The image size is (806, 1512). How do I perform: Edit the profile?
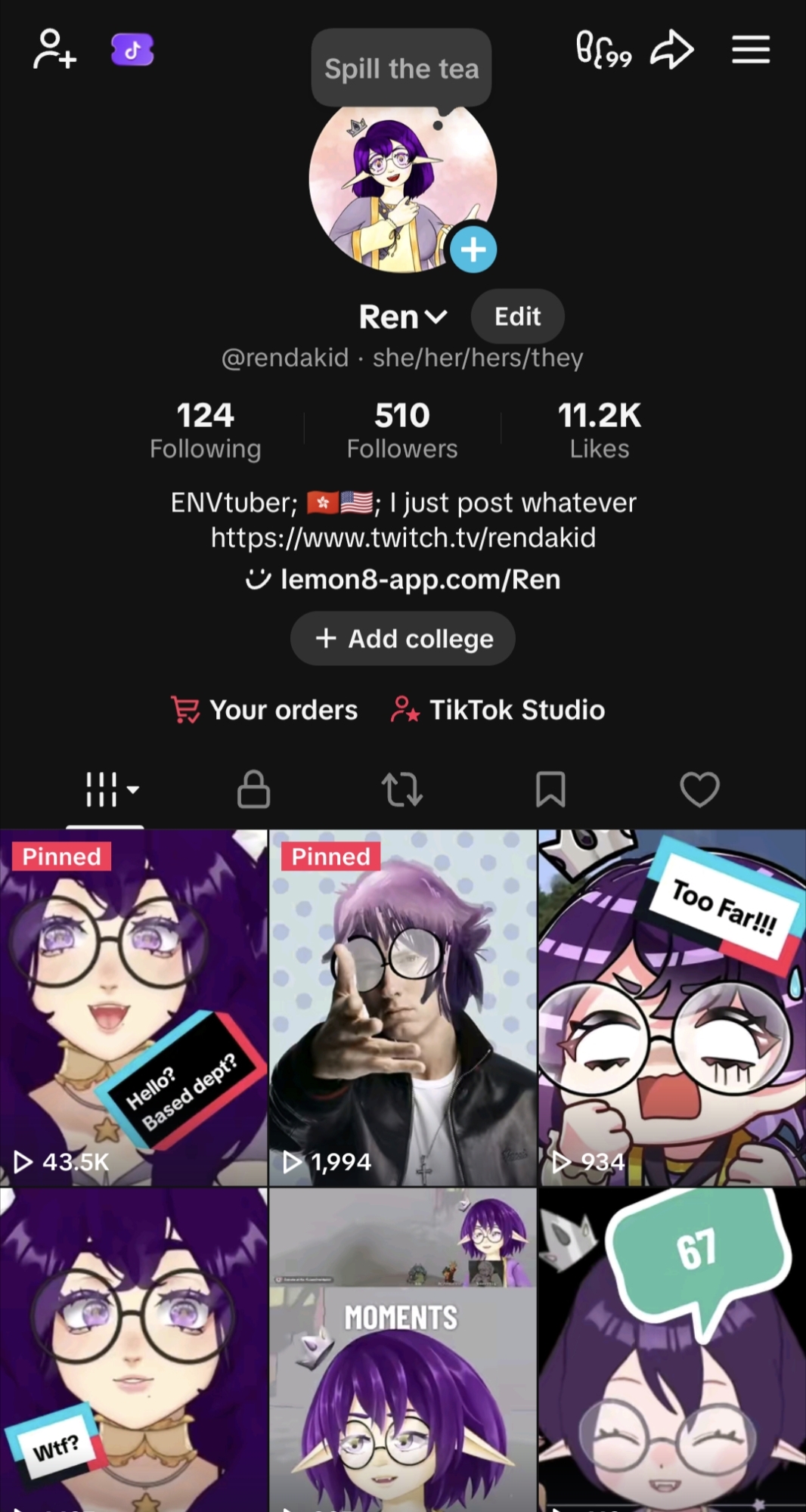point(517,316)
